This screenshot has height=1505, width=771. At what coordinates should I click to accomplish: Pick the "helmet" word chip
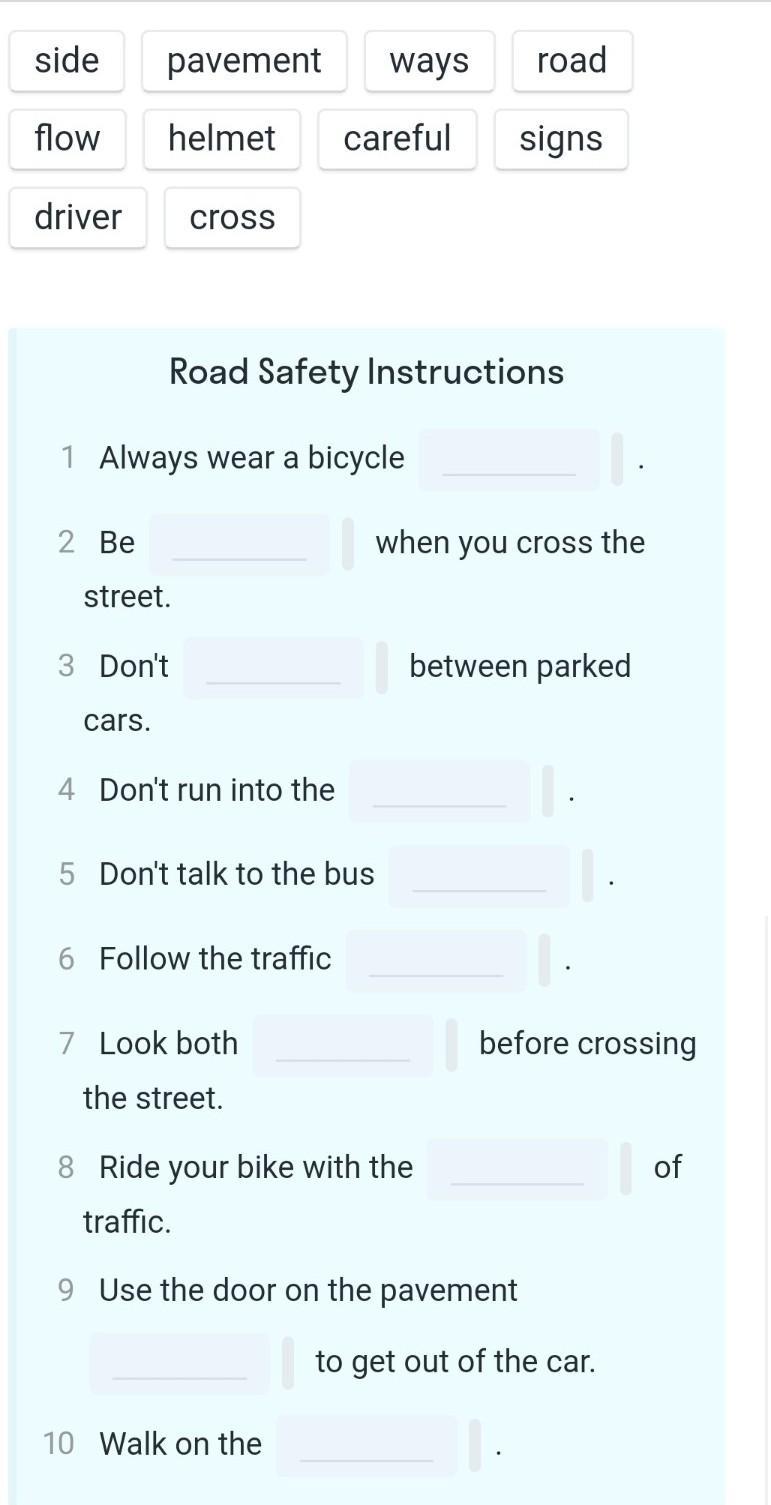click(x=222, y=139)
